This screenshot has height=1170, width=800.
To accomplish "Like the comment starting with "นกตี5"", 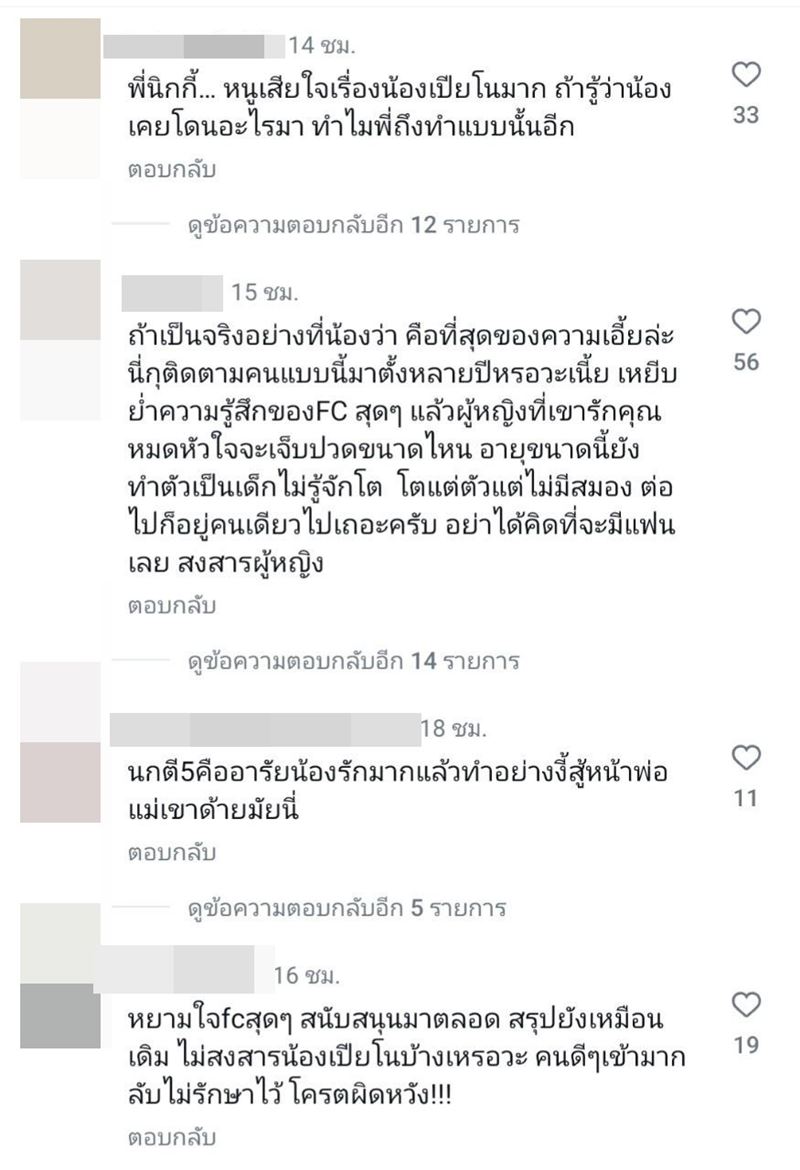I will 746,758.
